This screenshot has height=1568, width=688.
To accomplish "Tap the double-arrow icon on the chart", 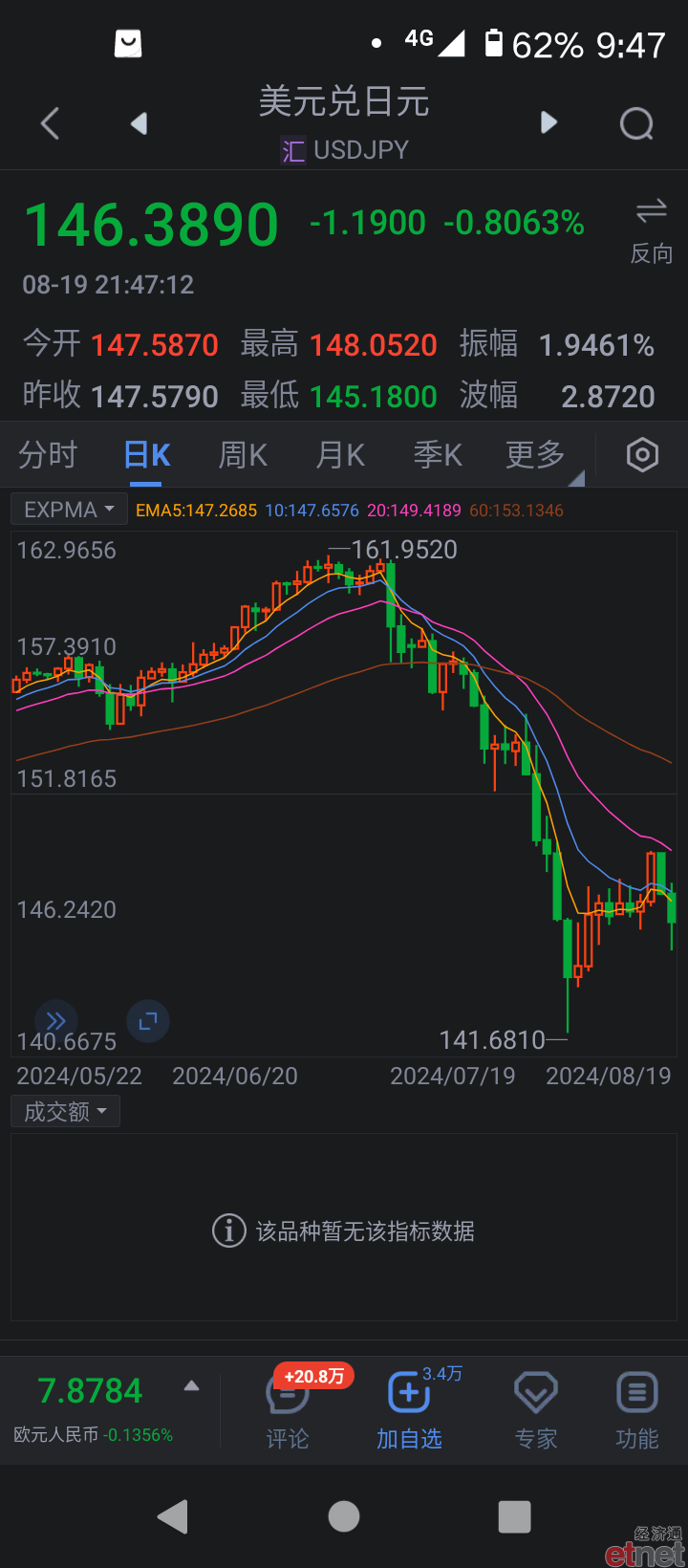I will (56, 1020).
